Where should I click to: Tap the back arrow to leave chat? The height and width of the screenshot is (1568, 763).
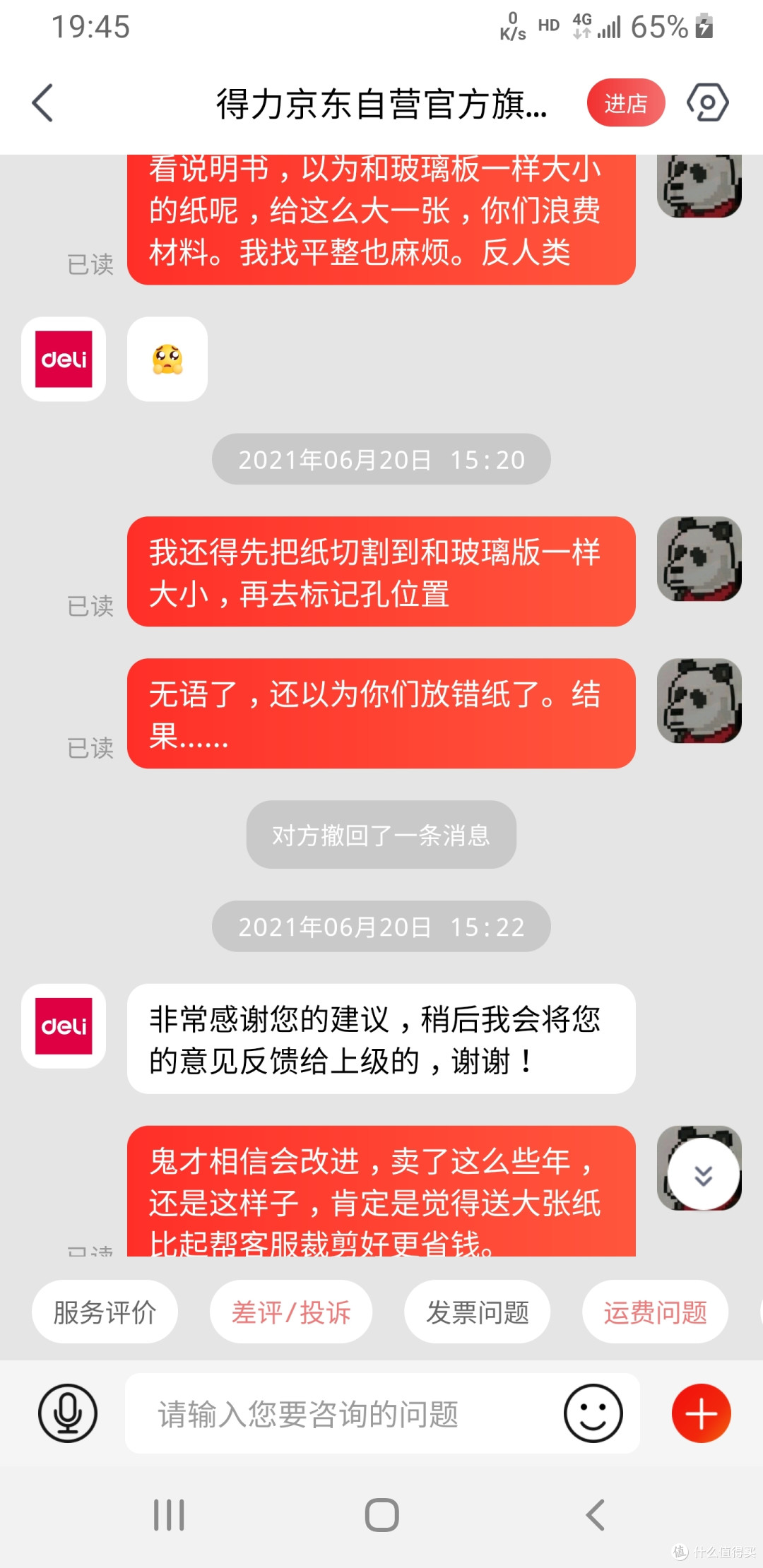pos(42,102)
